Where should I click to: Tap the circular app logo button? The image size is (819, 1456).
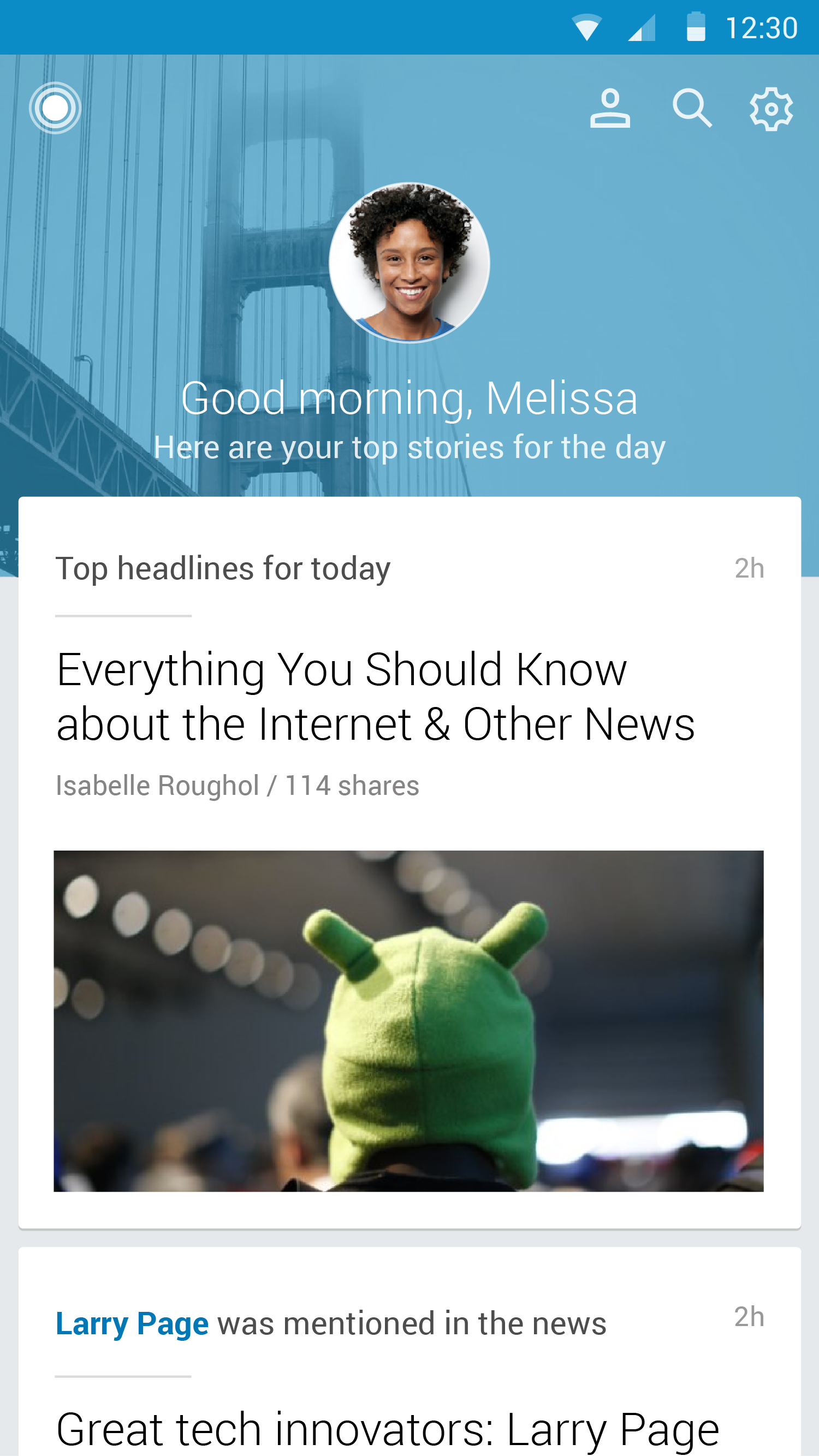coord(55,108)
